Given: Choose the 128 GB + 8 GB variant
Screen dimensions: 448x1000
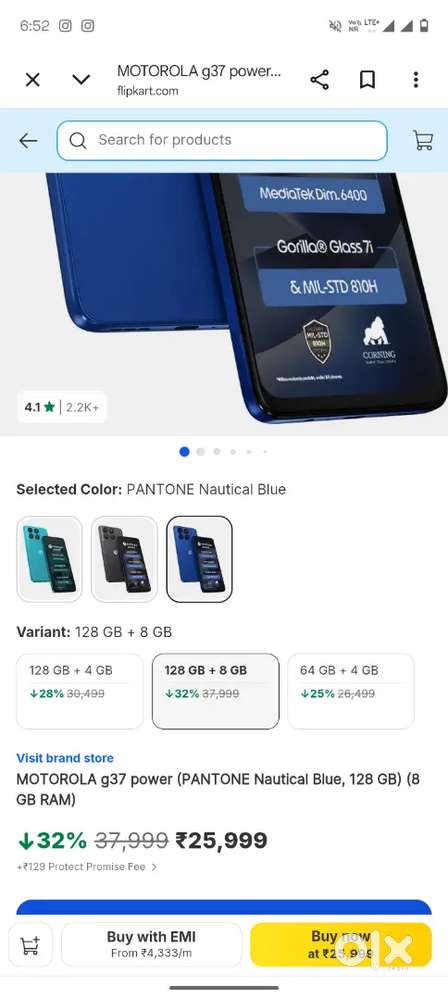Looking at the screenshot, I should (216, 691).
